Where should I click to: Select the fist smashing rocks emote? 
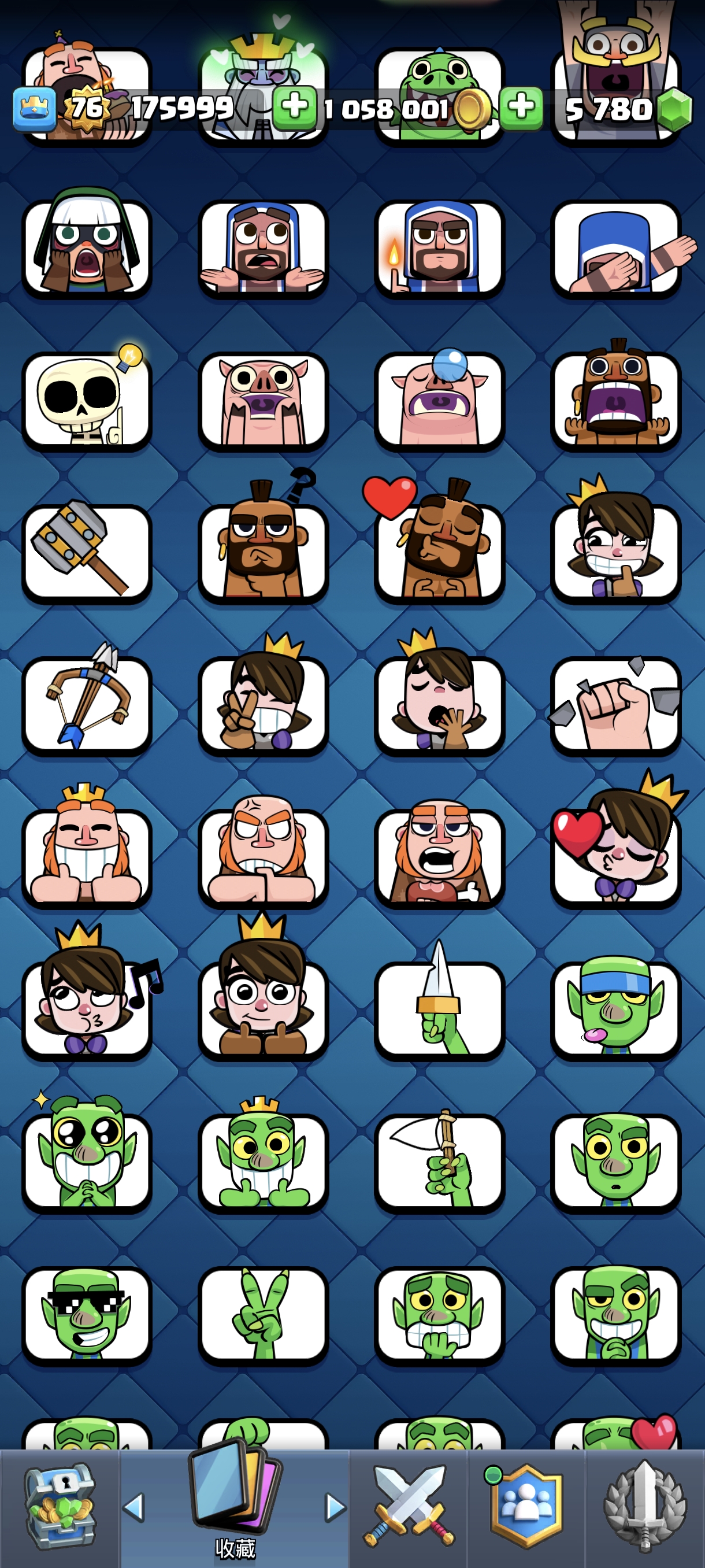(x=615, y=705)
